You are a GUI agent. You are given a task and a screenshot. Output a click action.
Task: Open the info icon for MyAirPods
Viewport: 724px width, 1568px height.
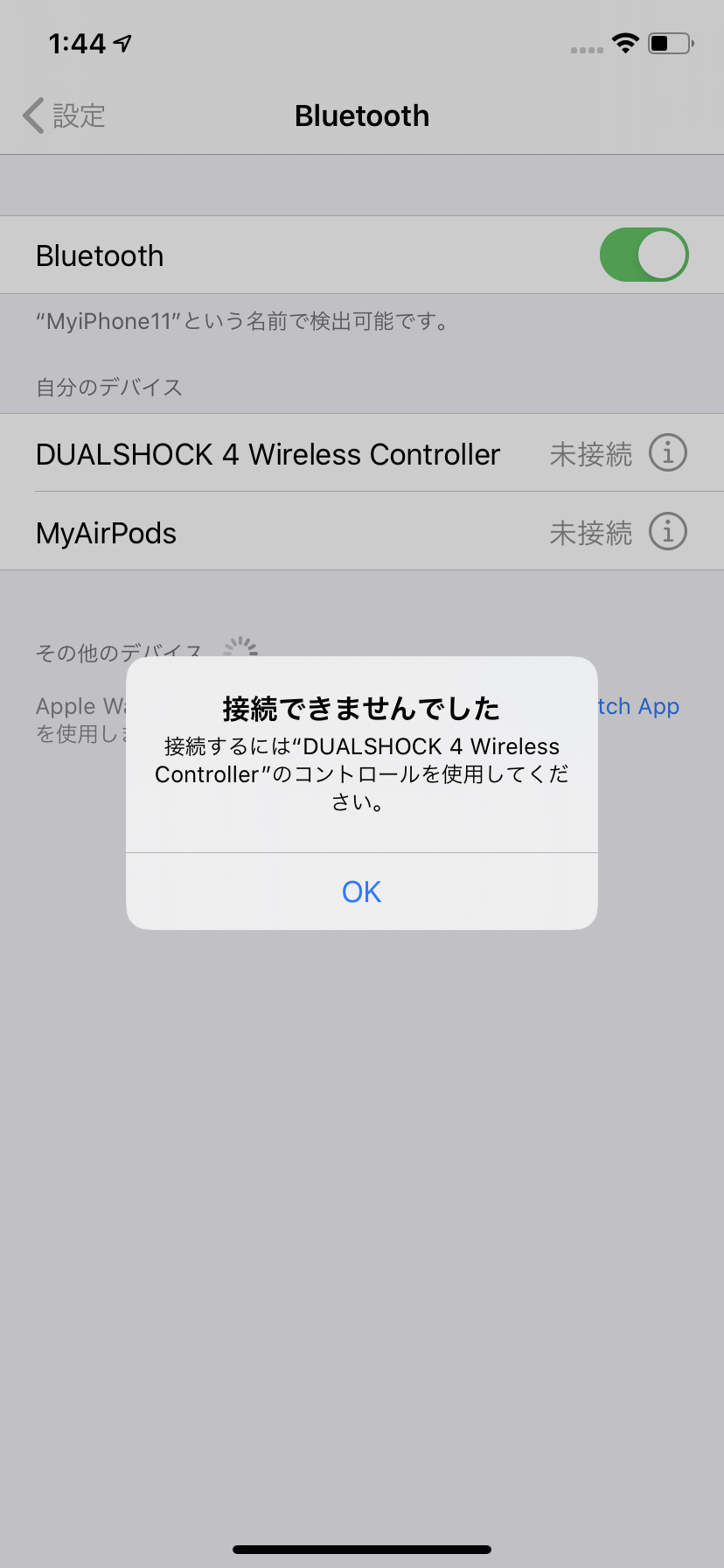coord(667,532)
